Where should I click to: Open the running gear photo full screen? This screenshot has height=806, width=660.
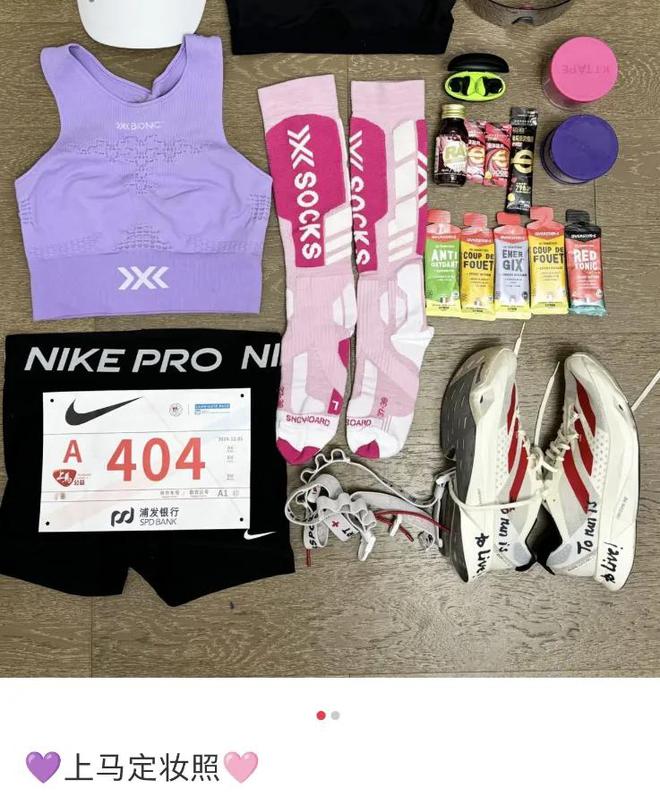click(x=330, y=340)
